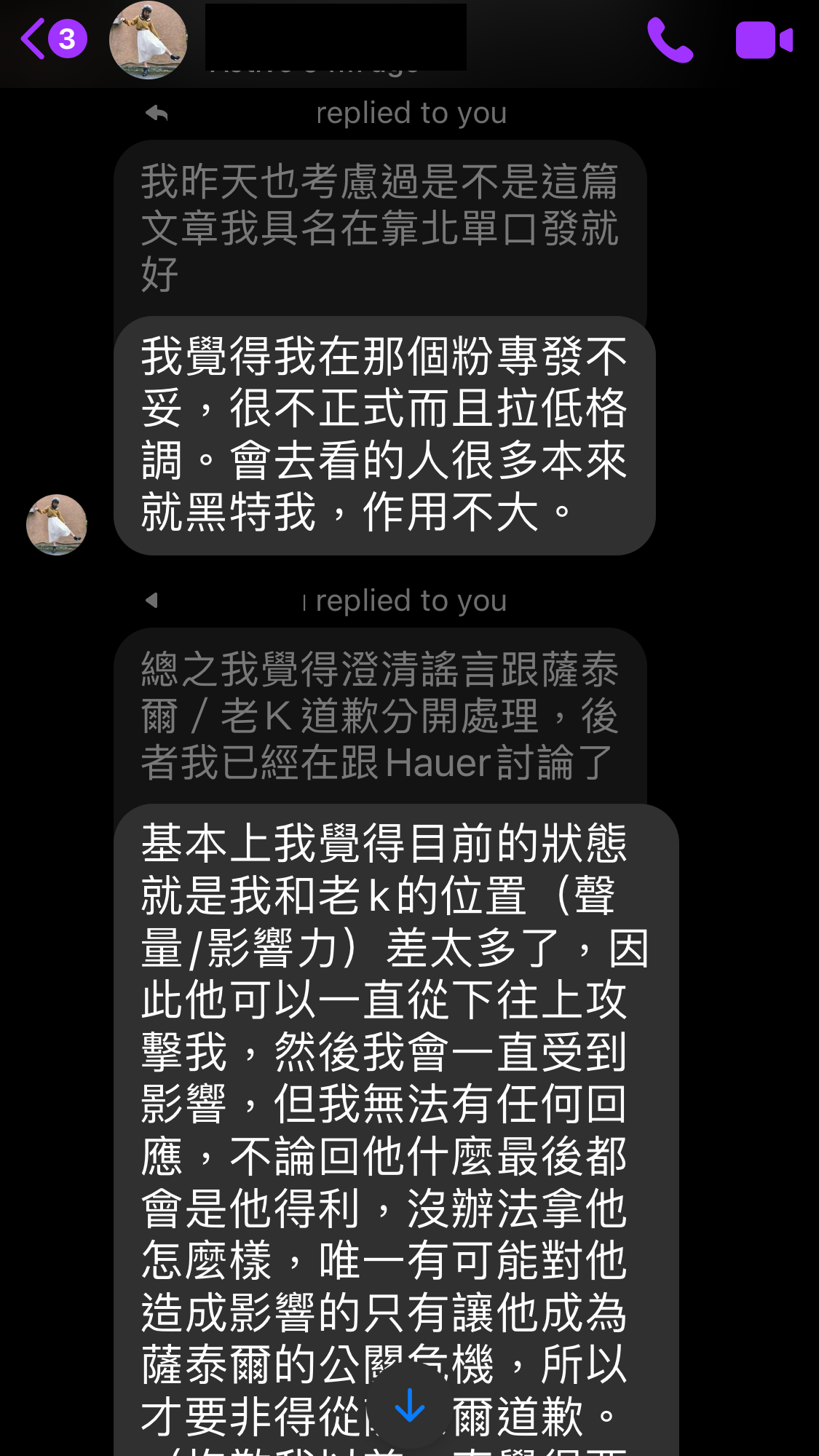Viewport: 819px width, 1456px height.
Task: Open quoted reply starting with 我昨天也考慮過
Action: point(379,227)
